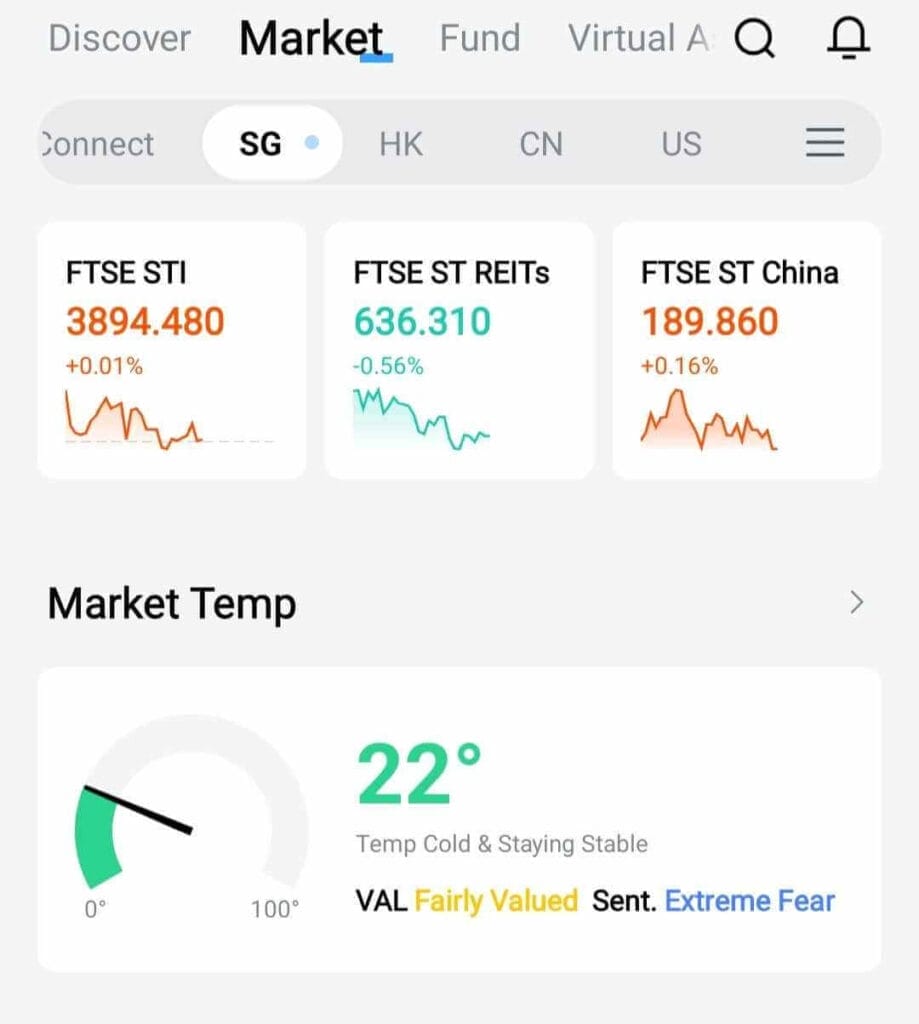Expand the Market Temp section arrow
Image resolution: width=919 pixels, height=1024 pixels.
(x=857, y=603)
